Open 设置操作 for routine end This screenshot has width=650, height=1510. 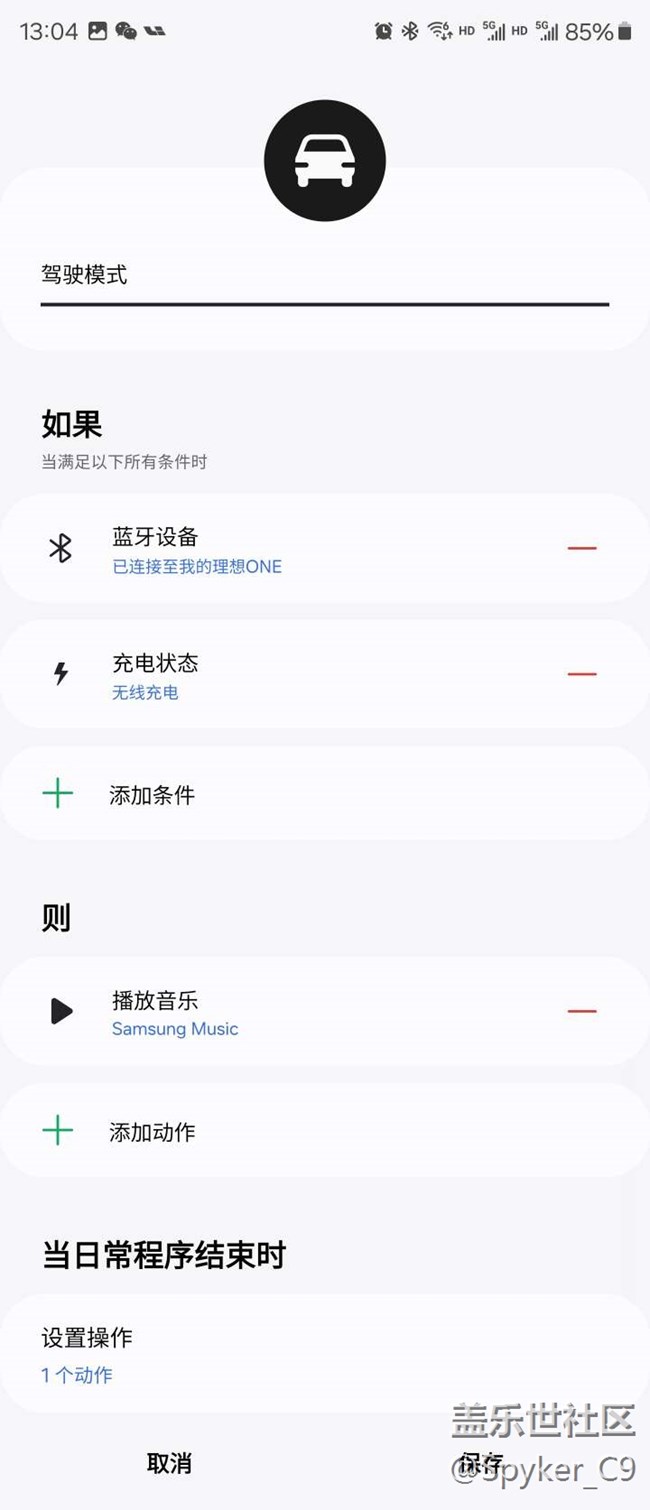point(325,1354)
